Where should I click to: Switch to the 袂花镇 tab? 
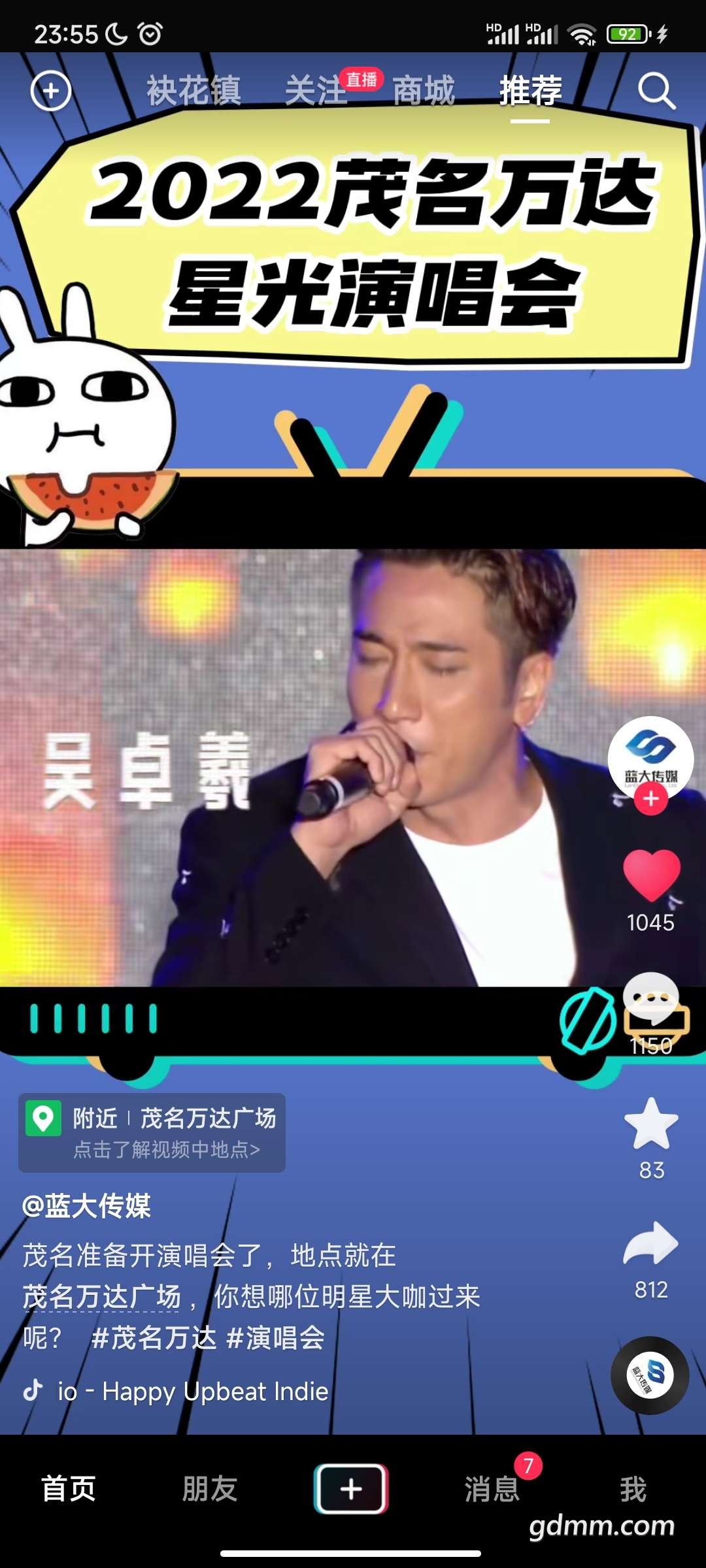(x=193, y=90)
